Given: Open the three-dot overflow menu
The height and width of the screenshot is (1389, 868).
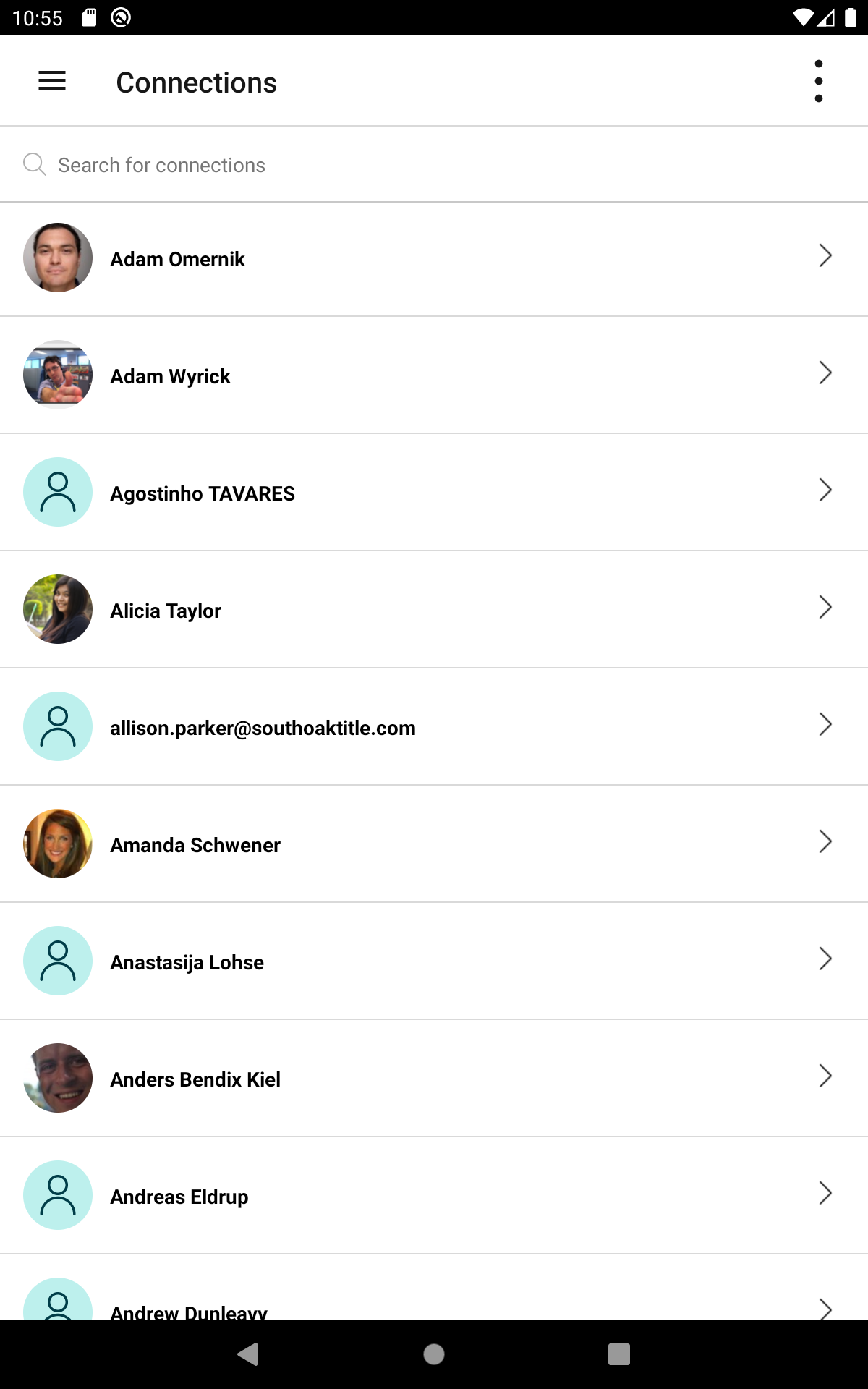Looking at the screenshot, I should 818,81.
